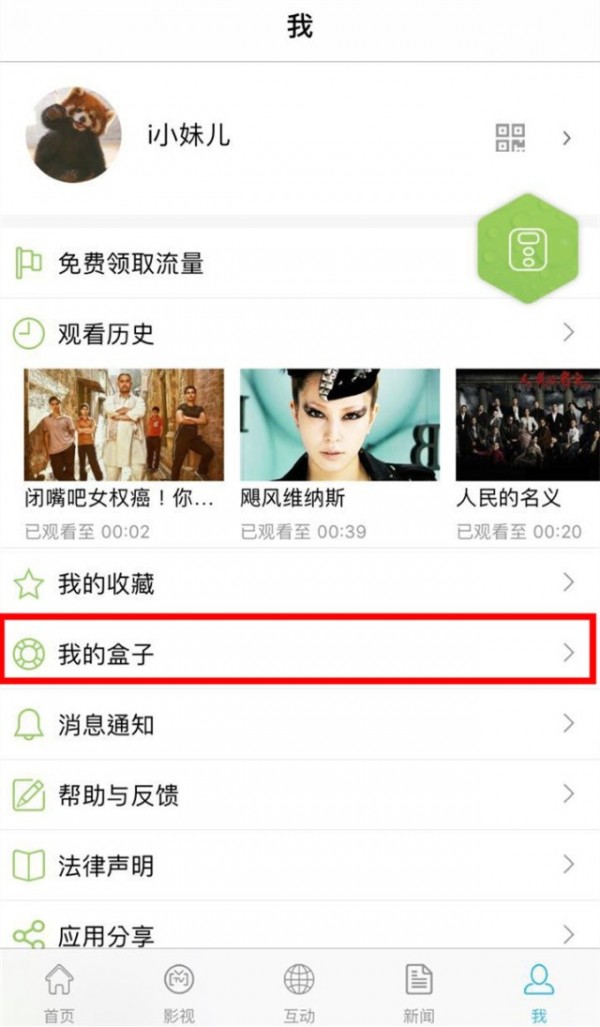Viewport: 600px width, 1027px height.
Task: Open the QR code icon beside i小妹儿
Action: [x=510, y=138]
